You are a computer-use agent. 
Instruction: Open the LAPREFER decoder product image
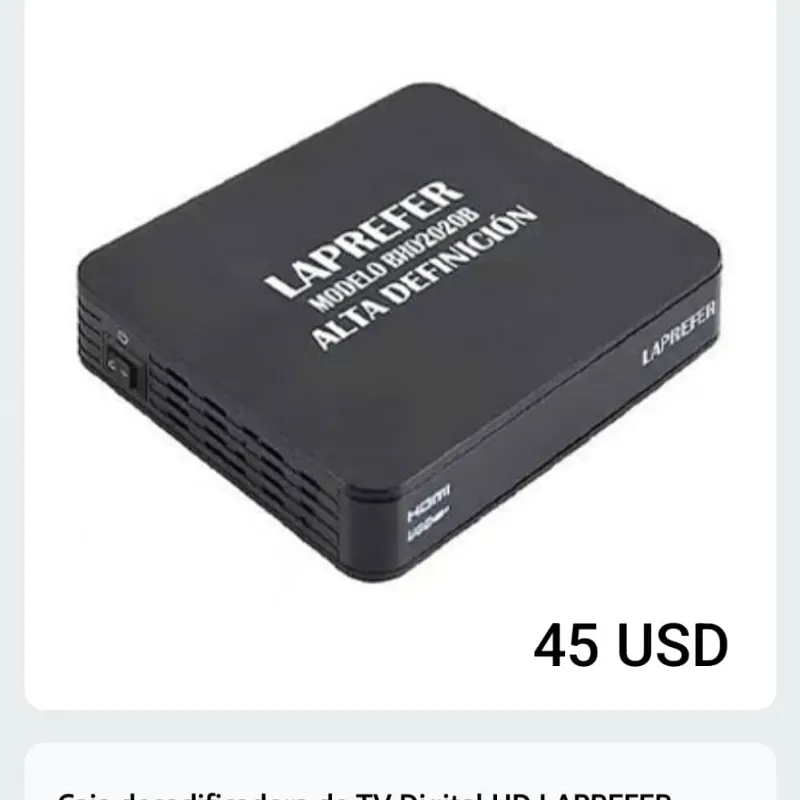click(x=400, y=340)
